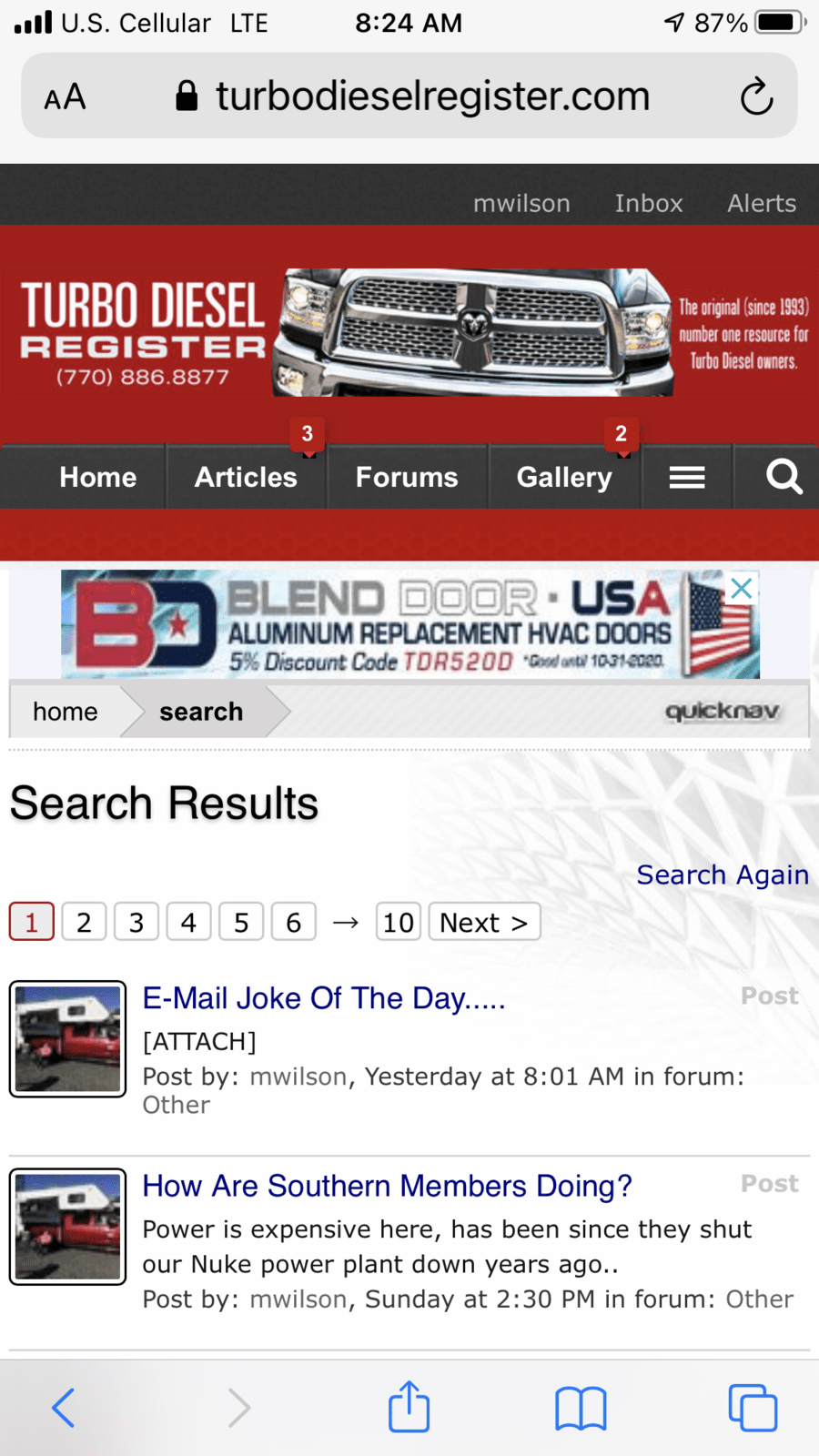The width and height of the screenshot is (819, 1456).
Task: Open the Inbox link
Action: pyautogui.click(x=648, y=203)
